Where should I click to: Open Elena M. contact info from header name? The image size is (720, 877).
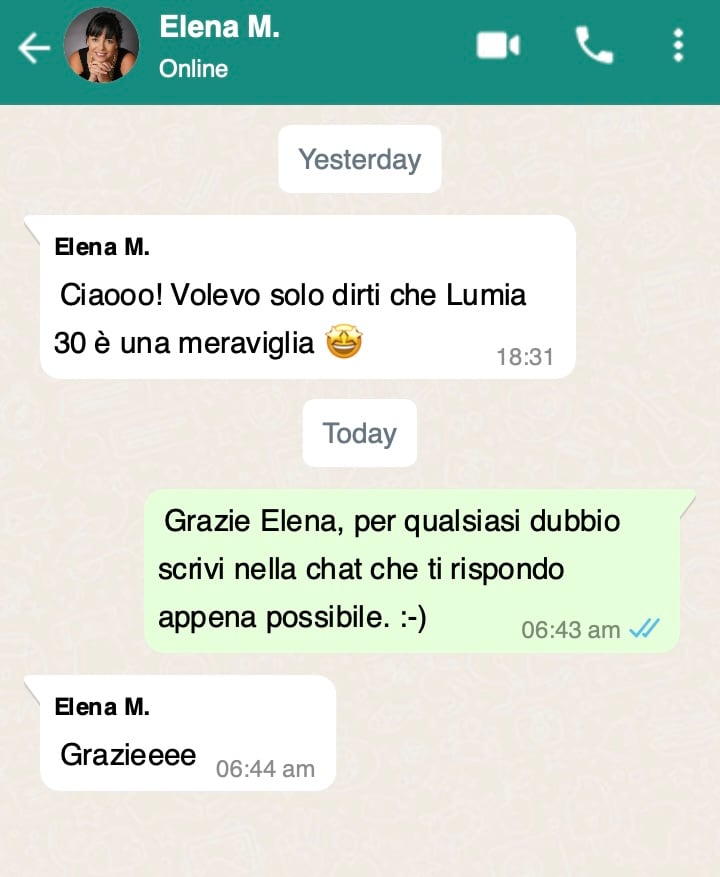[x=219, y=28]
